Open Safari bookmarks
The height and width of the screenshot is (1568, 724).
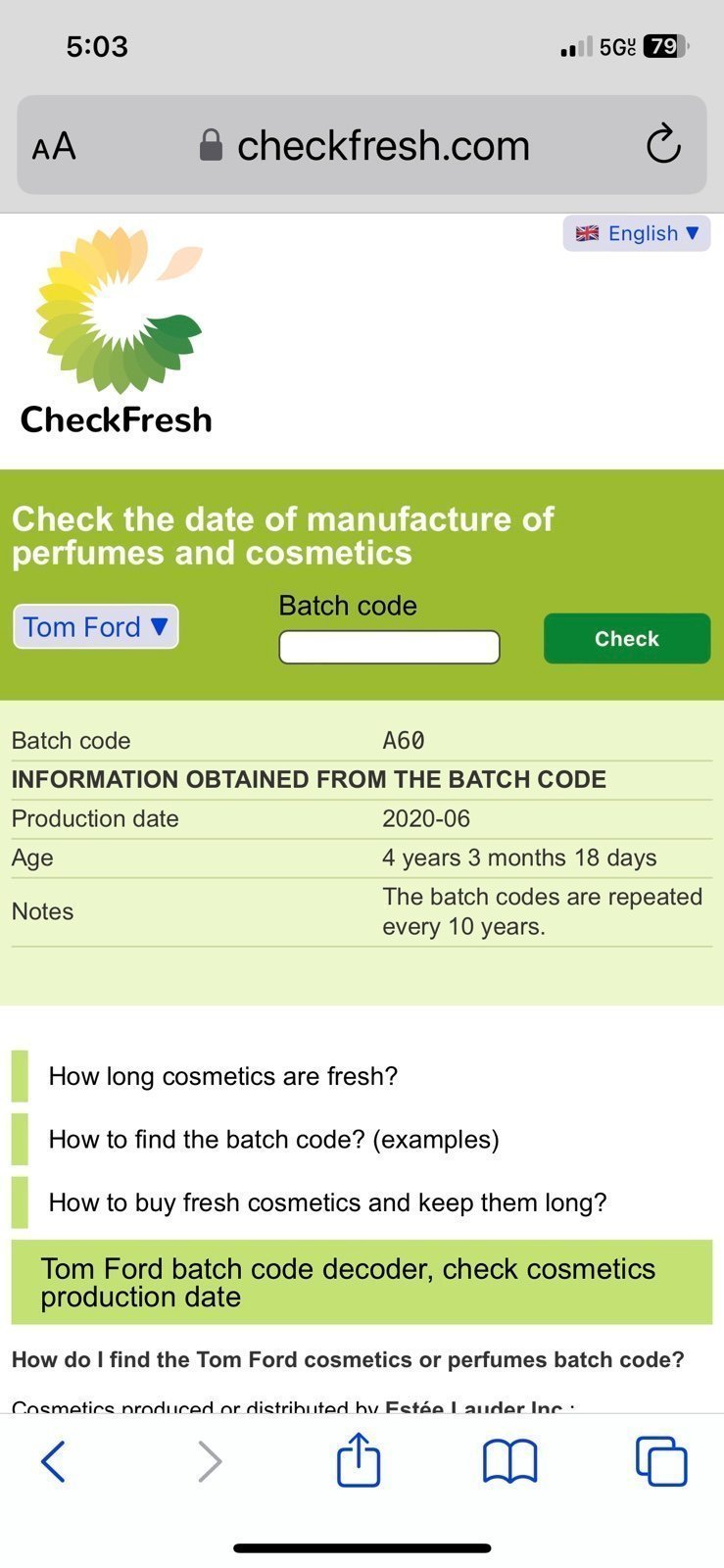pos(510,1461)
